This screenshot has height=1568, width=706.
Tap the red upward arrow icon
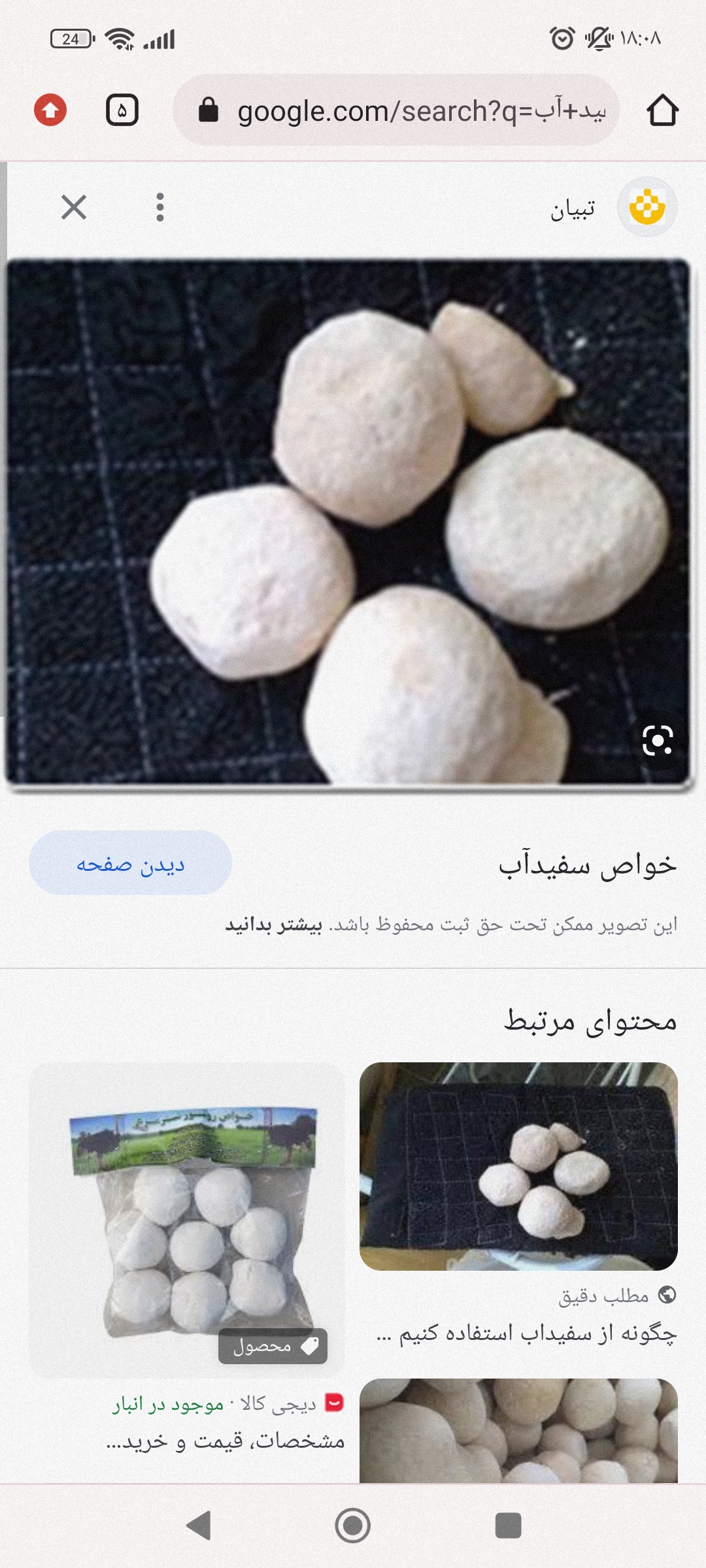pyautogui.click(x=50, y=110)
